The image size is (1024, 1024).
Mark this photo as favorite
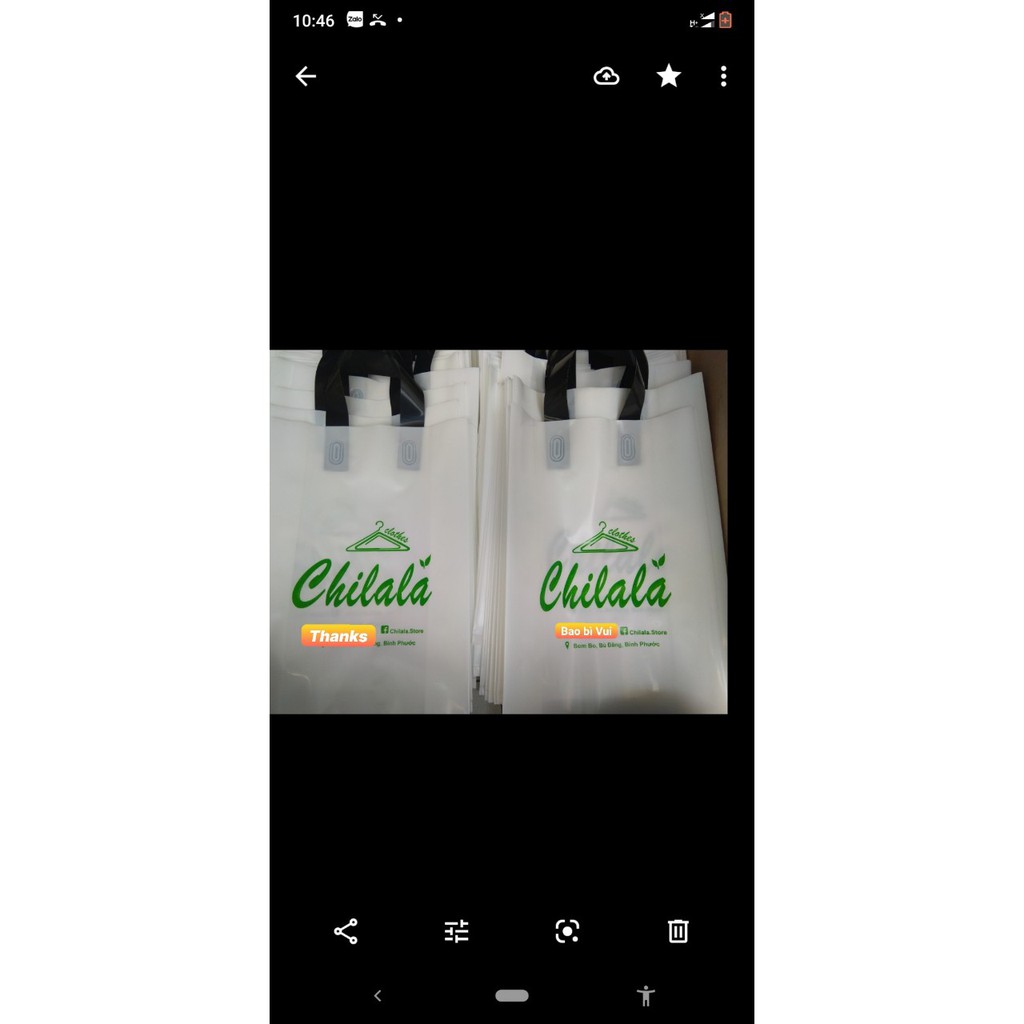coord(668,76)
